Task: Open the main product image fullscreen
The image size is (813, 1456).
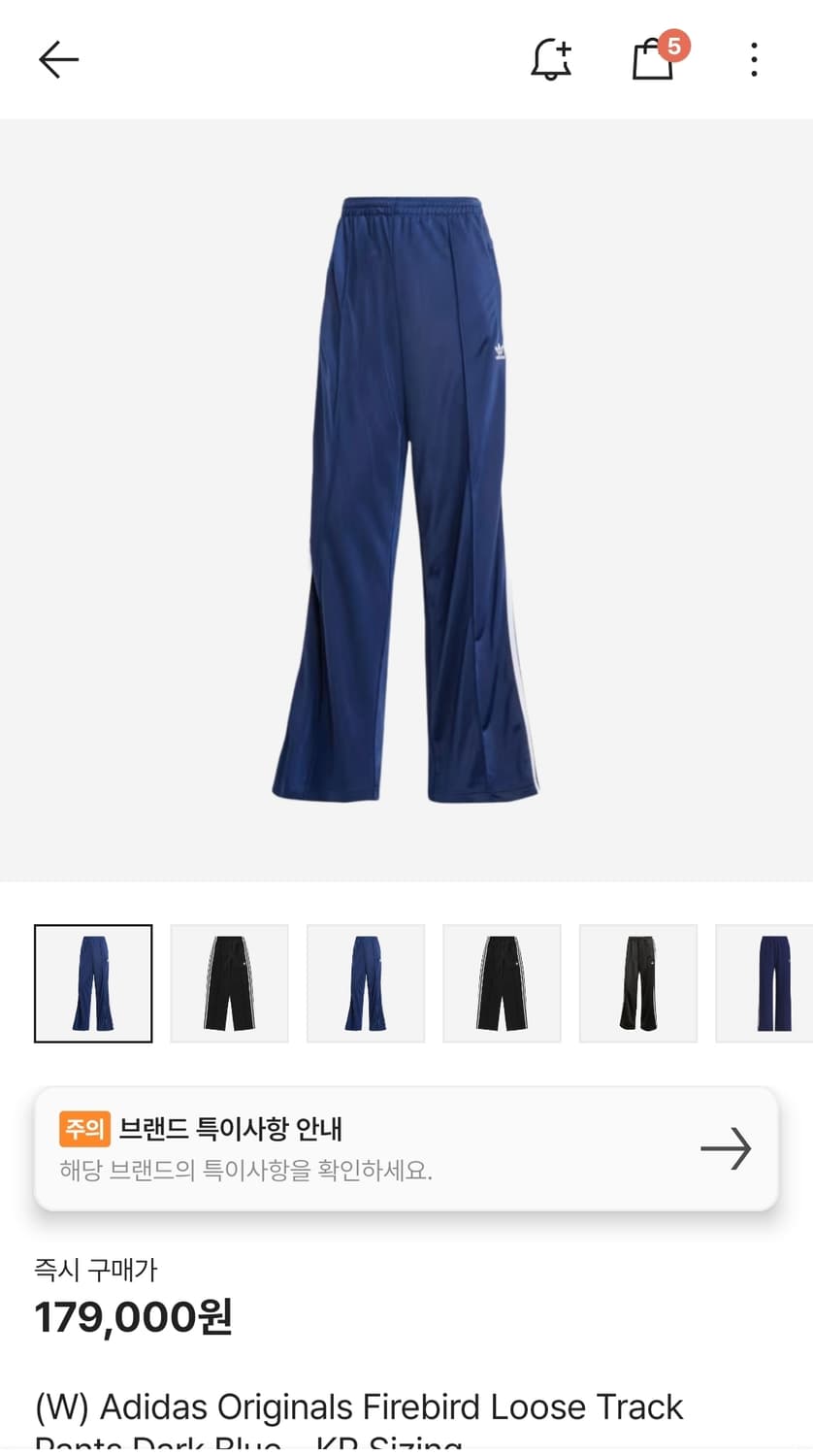Action: point(406,500)
